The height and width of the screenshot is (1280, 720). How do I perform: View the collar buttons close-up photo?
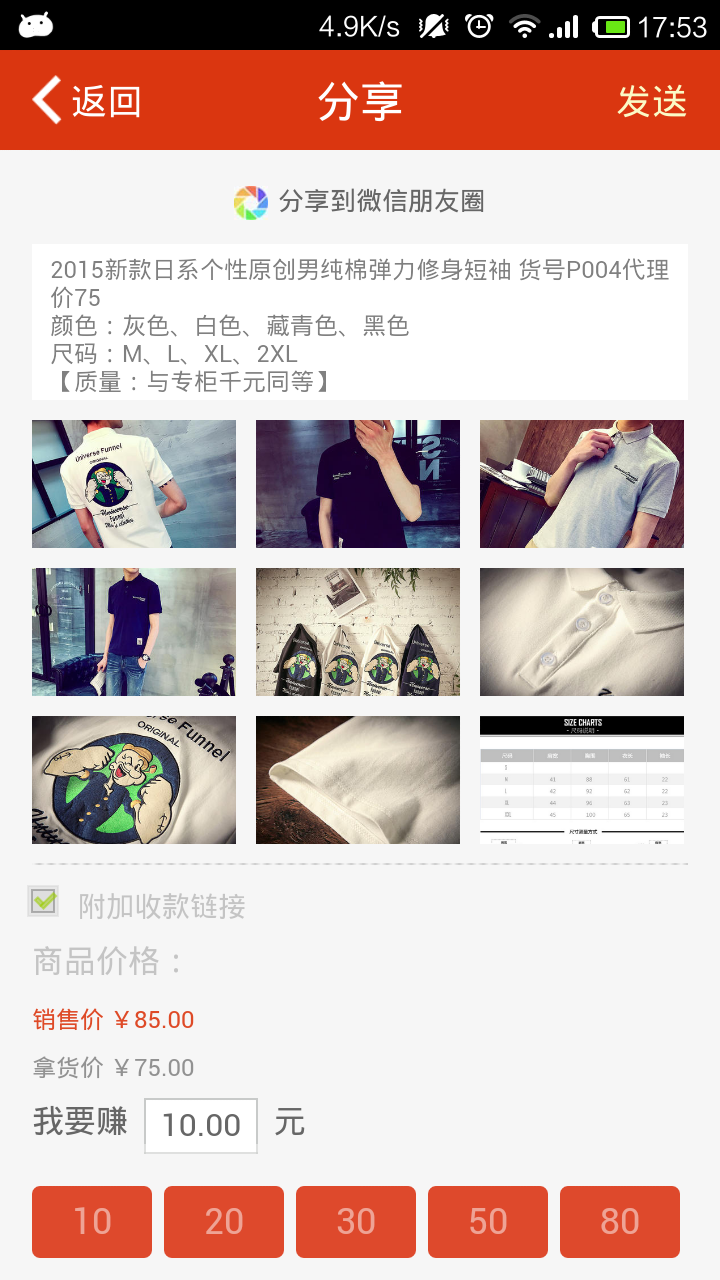(582, 632)
